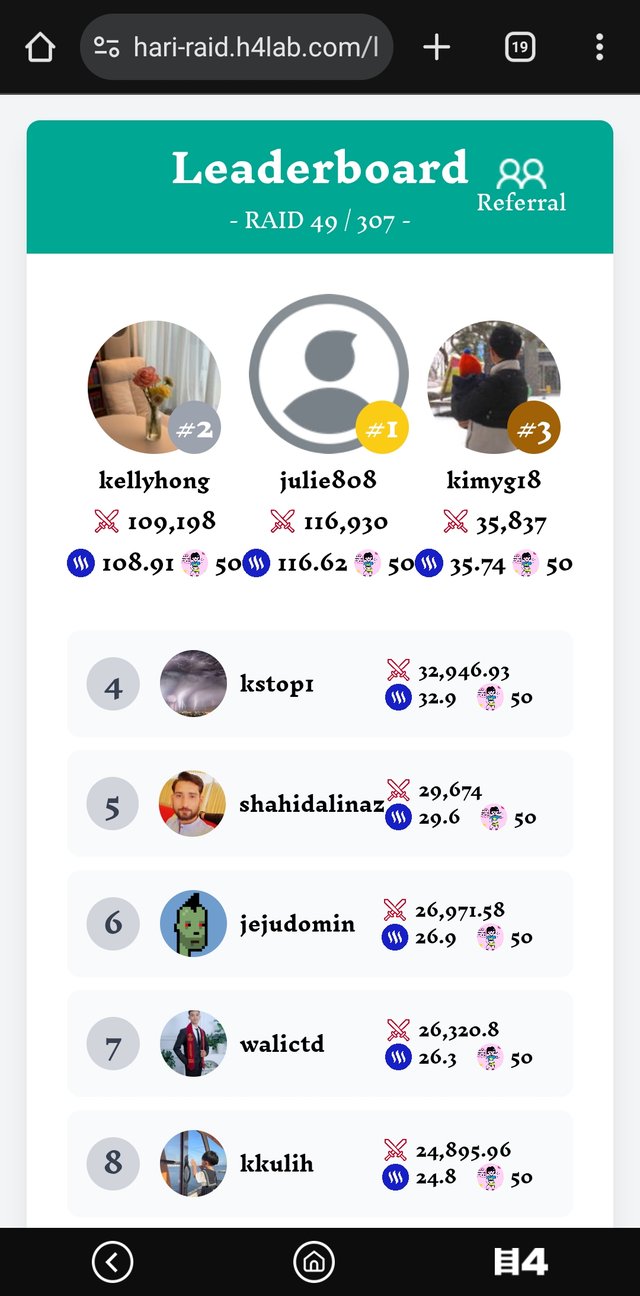View the 19 open tabs
This screenshot has width=640, height=1296.
coord(520,47)
